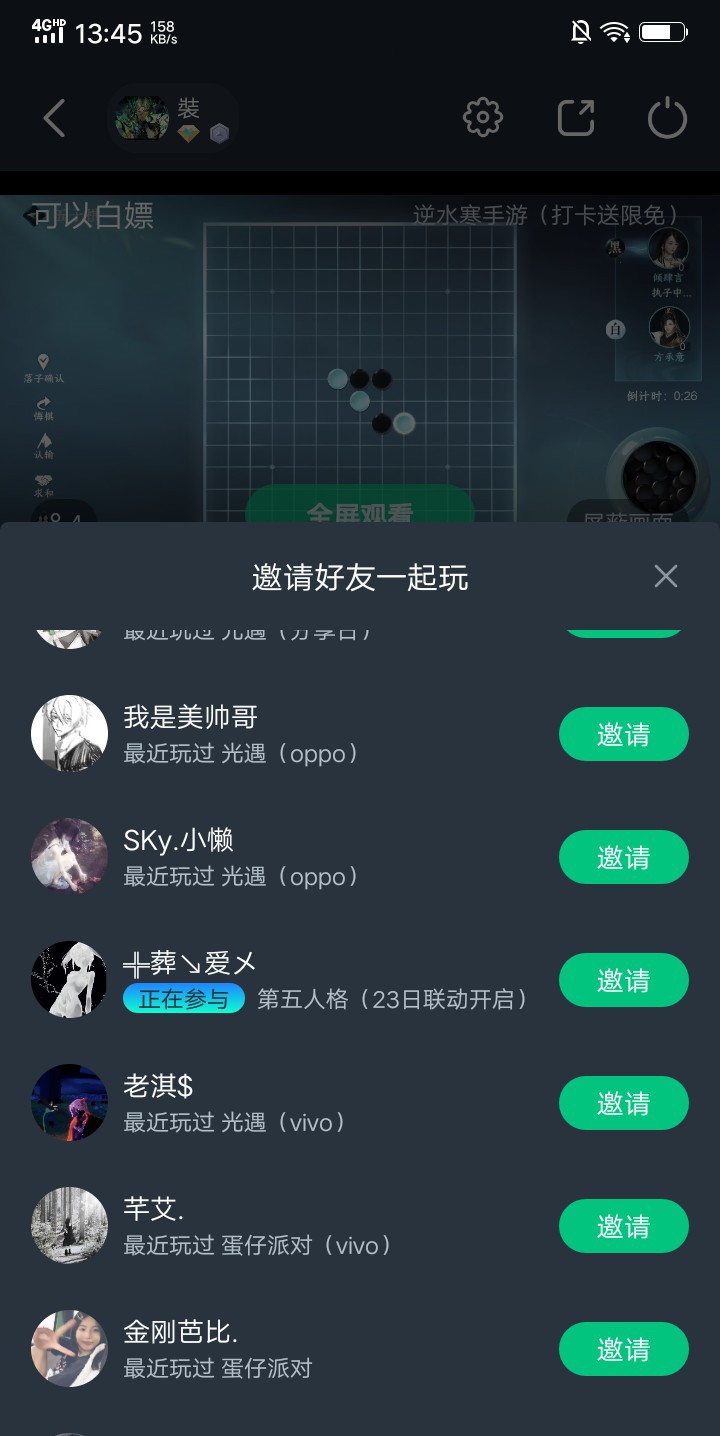
Task: Close the invite friends panel
Action: (665, 576)
